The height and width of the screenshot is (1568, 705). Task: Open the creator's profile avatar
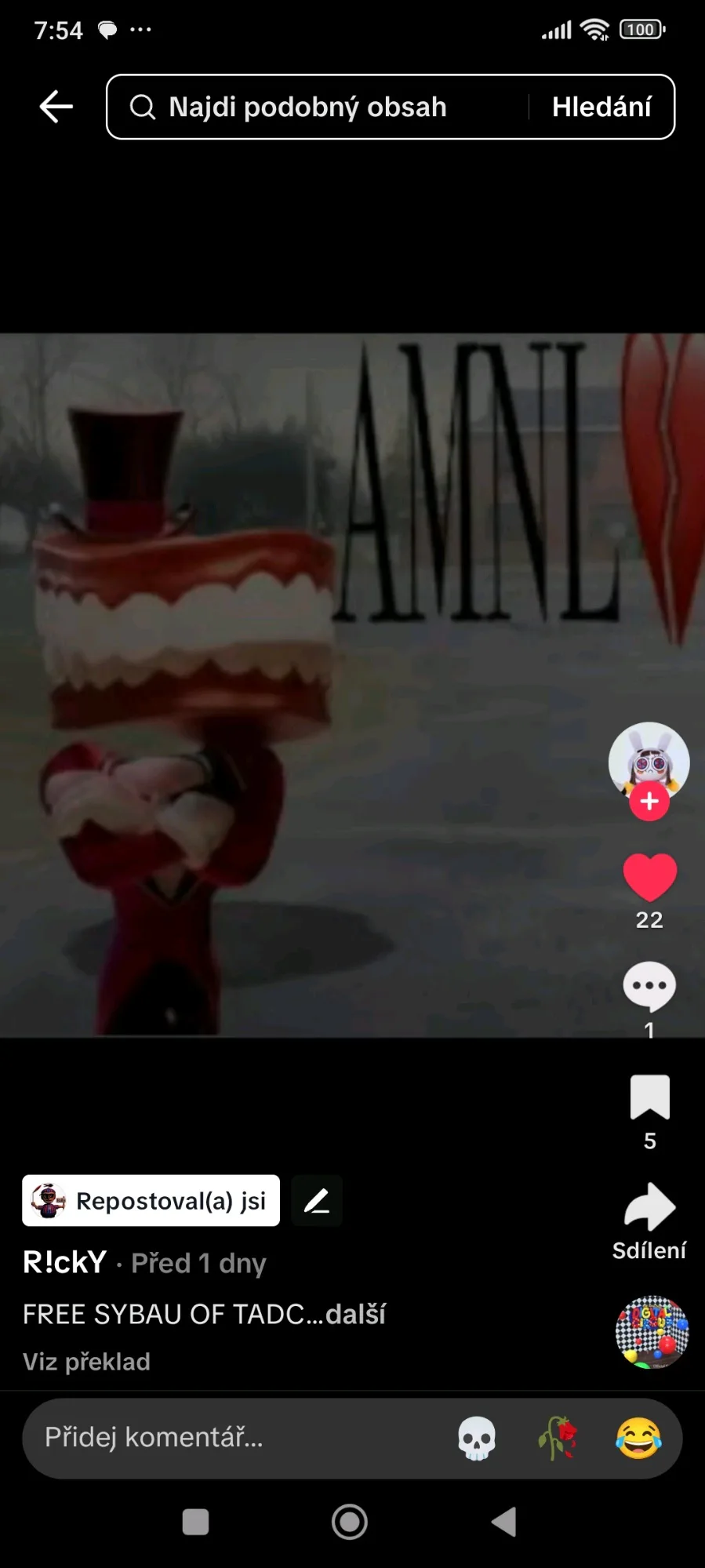click(x=649, y=761)
